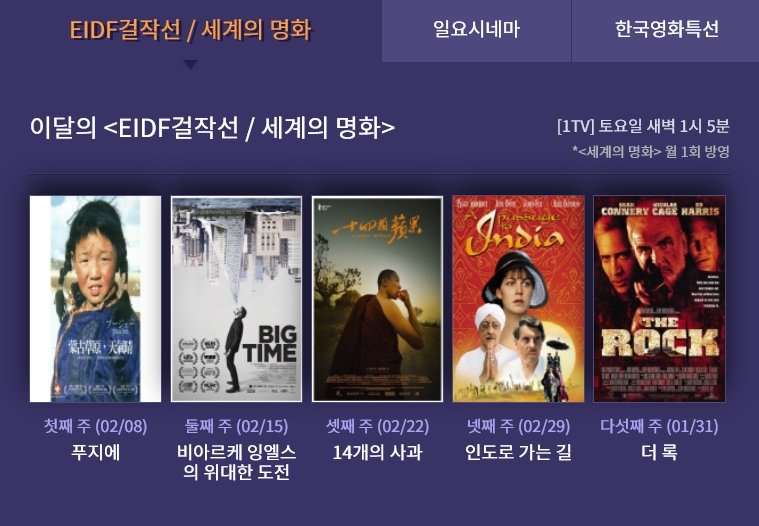Open the 푸지에 movie poster

coord(96,299)
